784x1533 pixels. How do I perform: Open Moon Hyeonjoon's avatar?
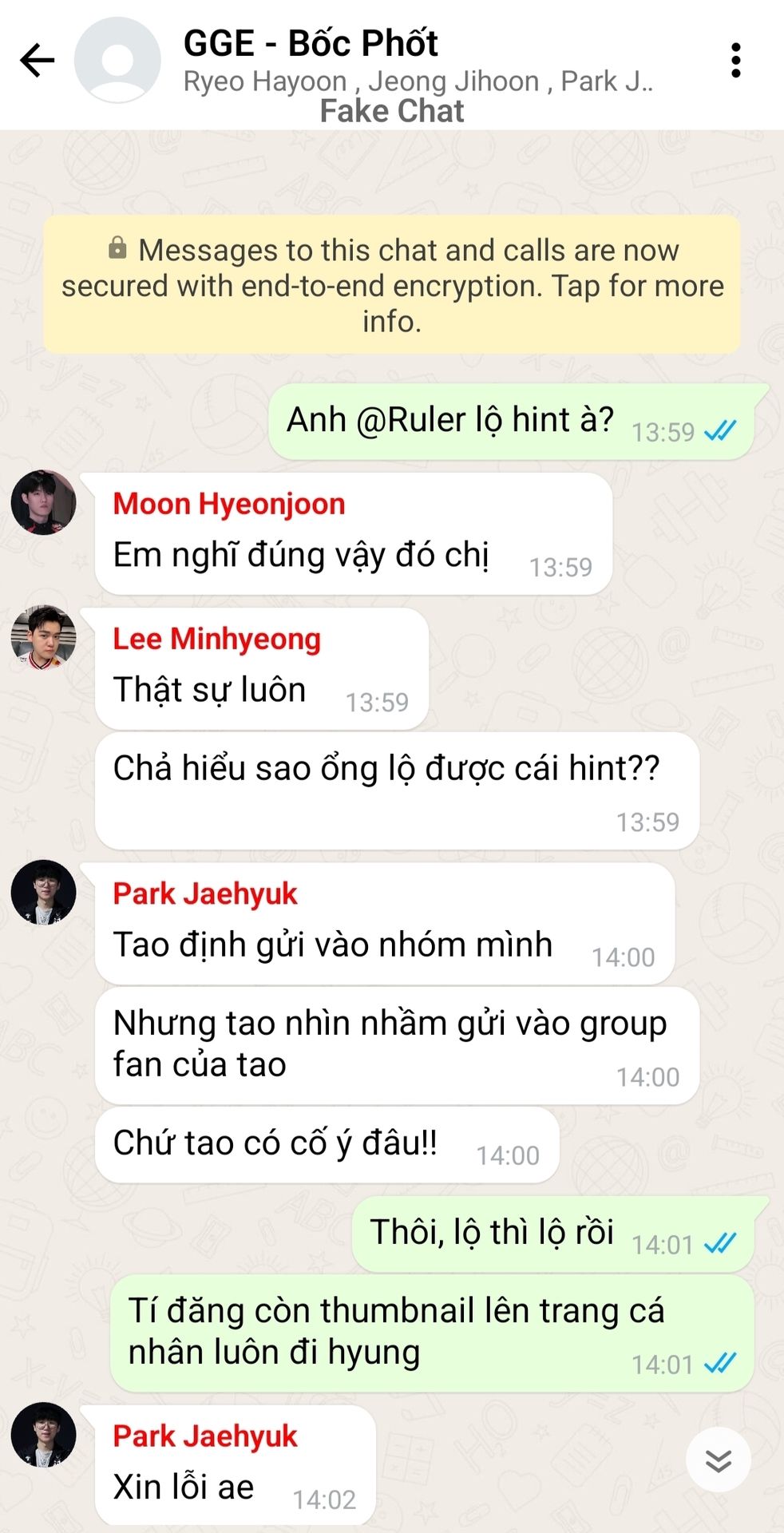(44, 502)
